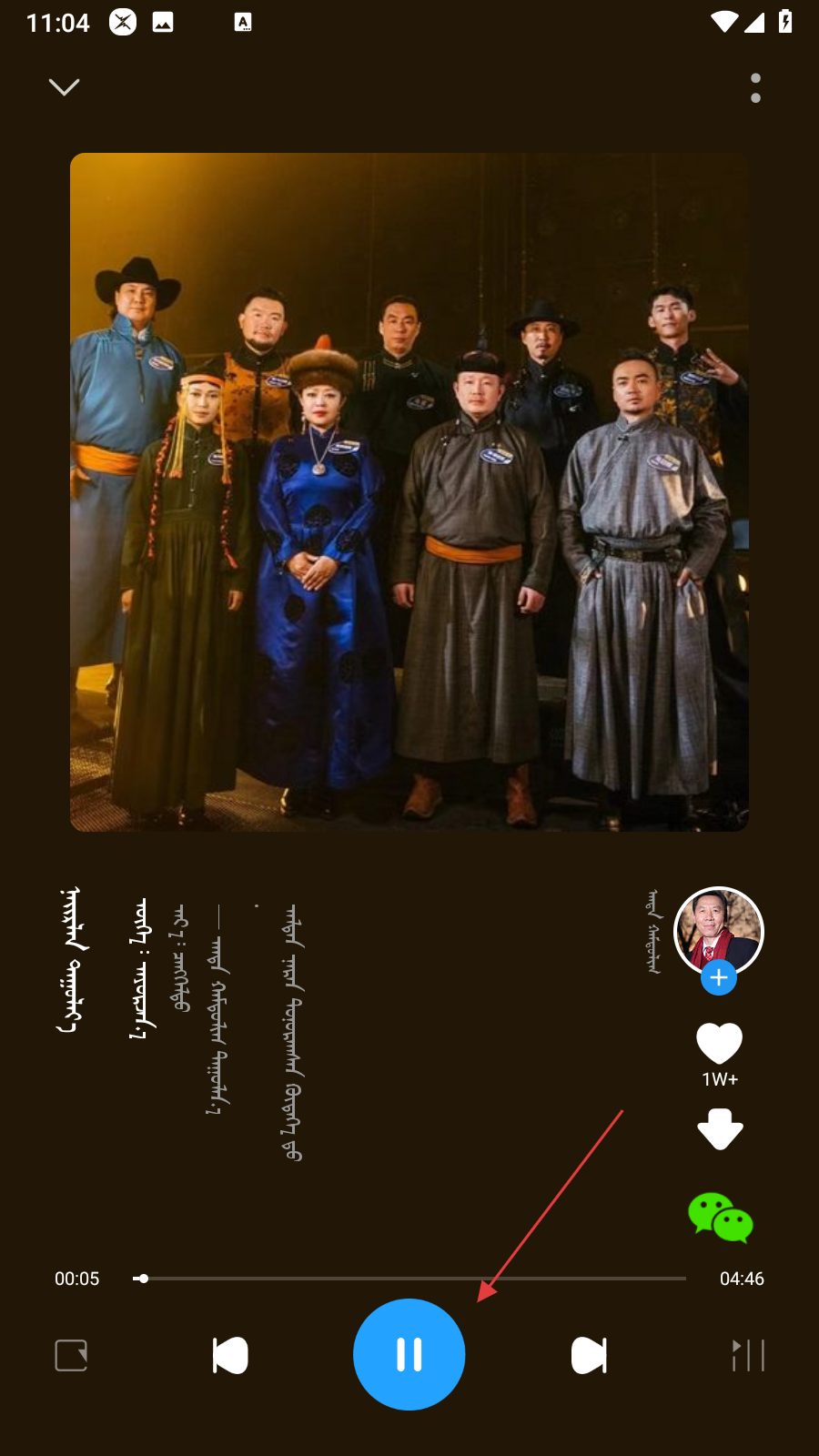Open the current playlist queue

[x=748, y=1355]
